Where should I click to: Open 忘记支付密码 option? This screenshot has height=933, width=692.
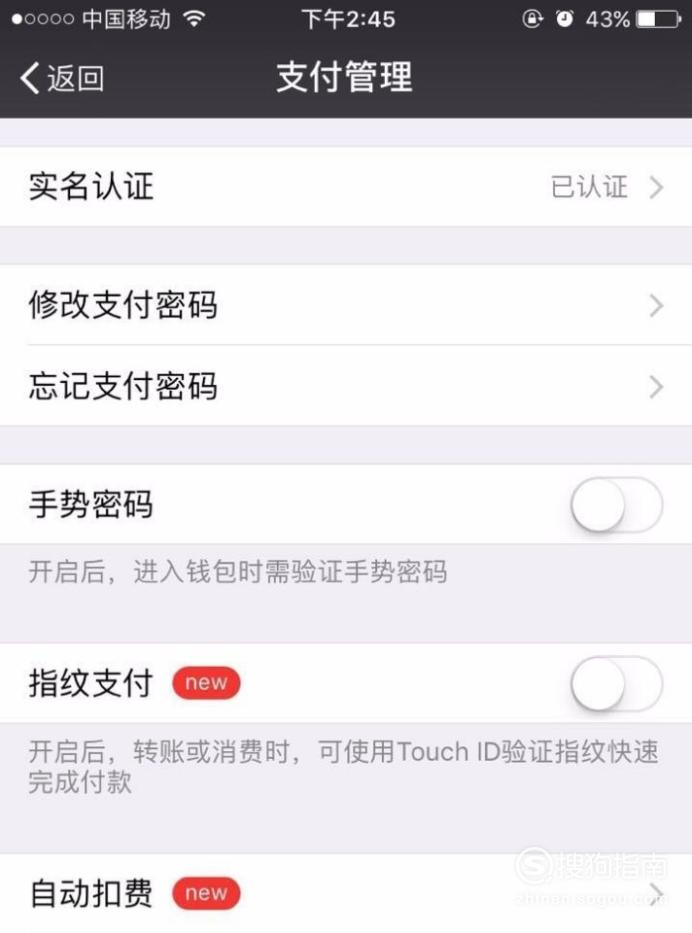coord(345,386)
